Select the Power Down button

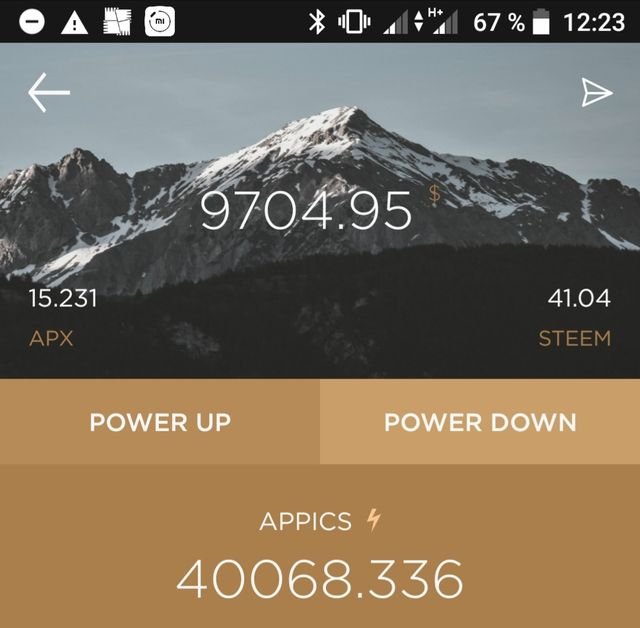coord(480,421)
